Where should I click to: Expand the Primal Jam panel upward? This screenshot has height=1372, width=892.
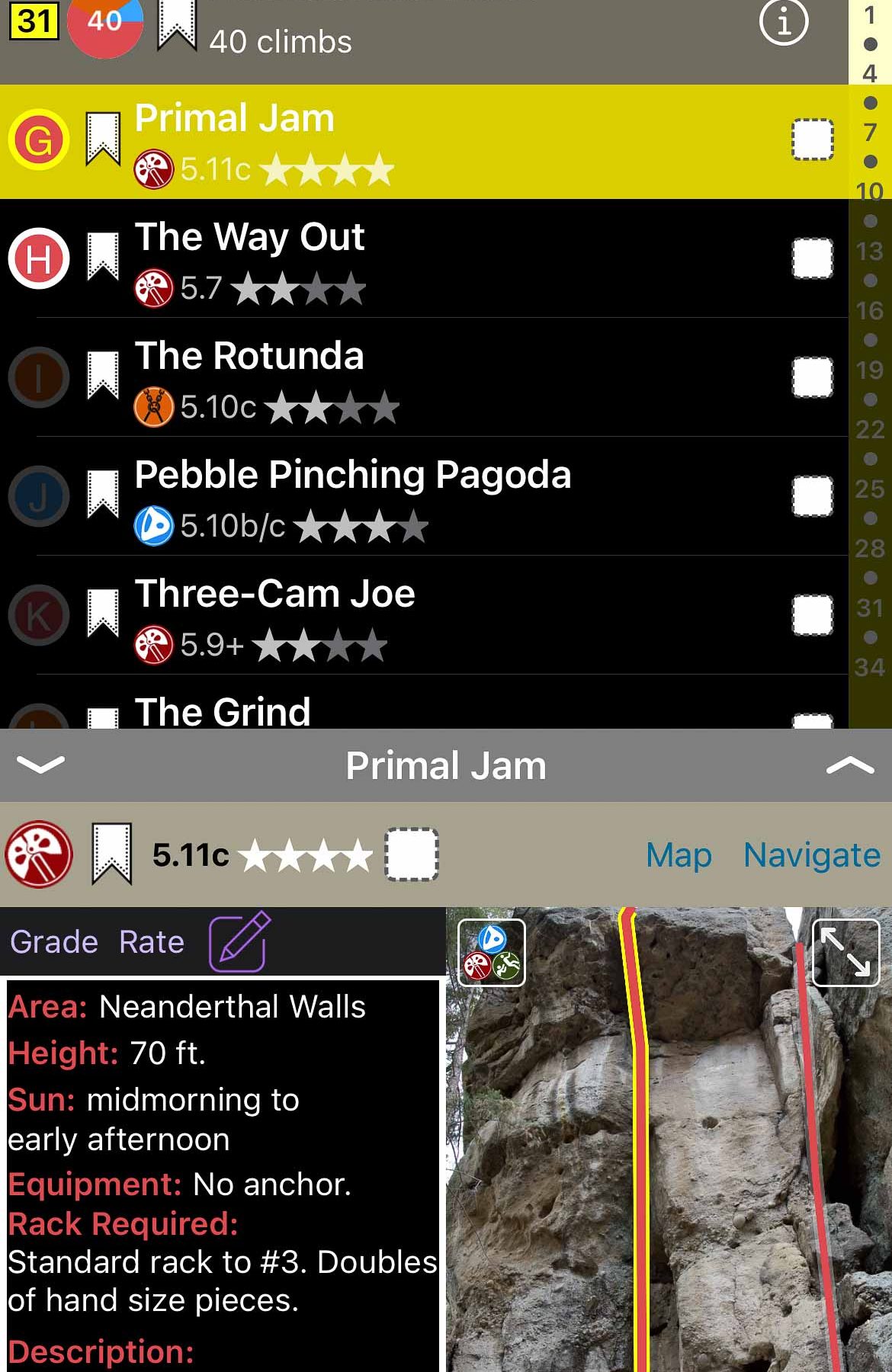[x=850, y=765]
